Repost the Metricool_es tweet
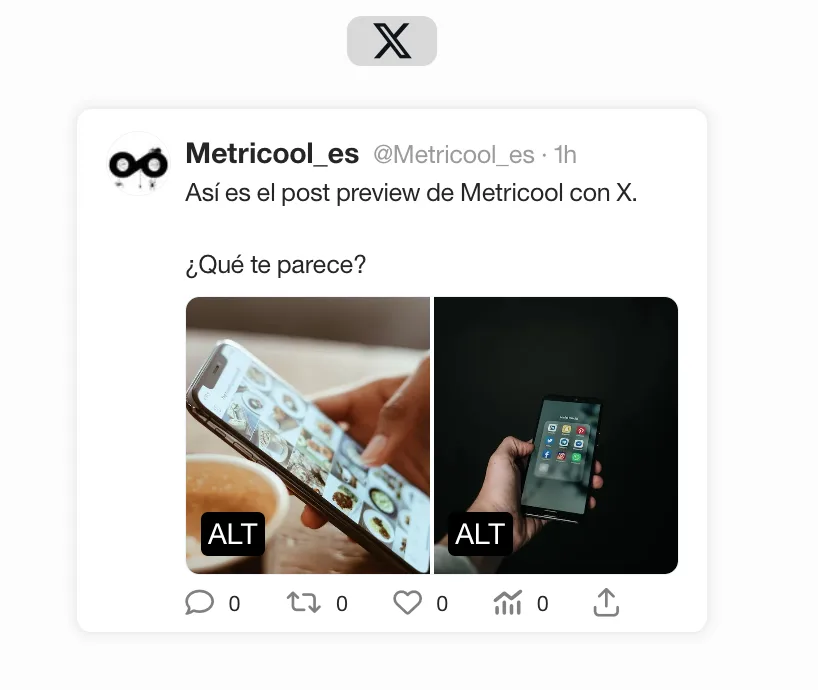Screen dimensions: 818x690 (303, 603)
